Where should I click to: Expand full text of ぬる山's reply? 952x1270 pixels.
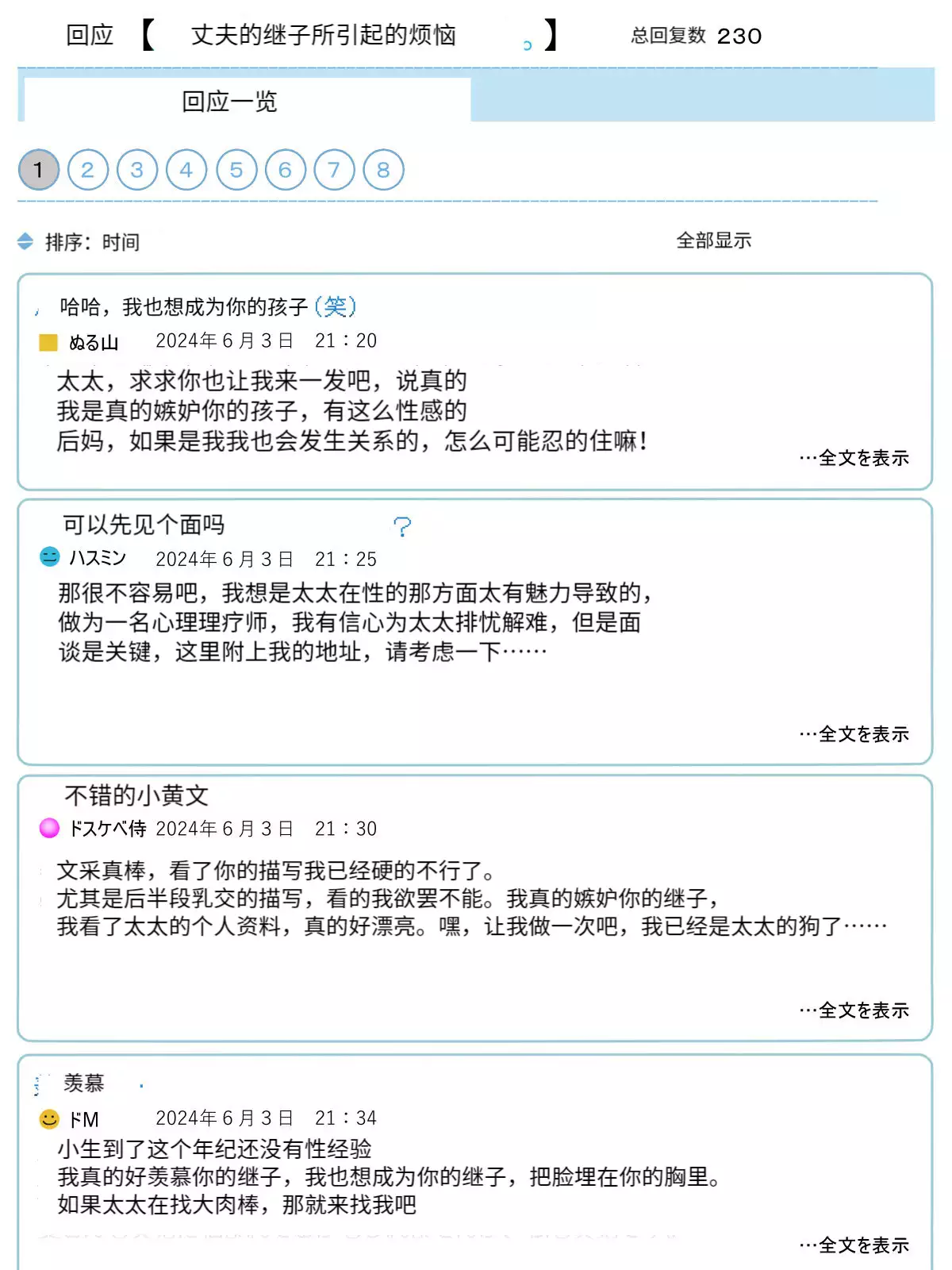pos(855,458)
